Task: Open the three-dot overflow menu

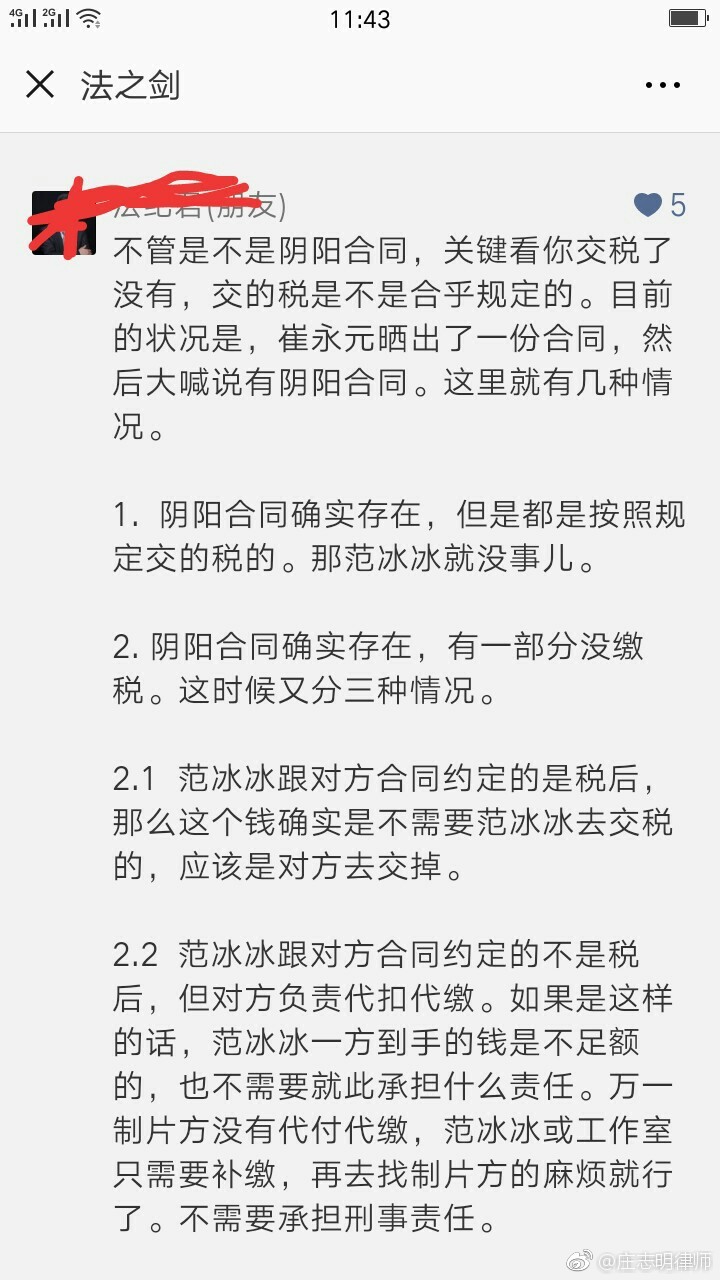Action: click(662, 86)
